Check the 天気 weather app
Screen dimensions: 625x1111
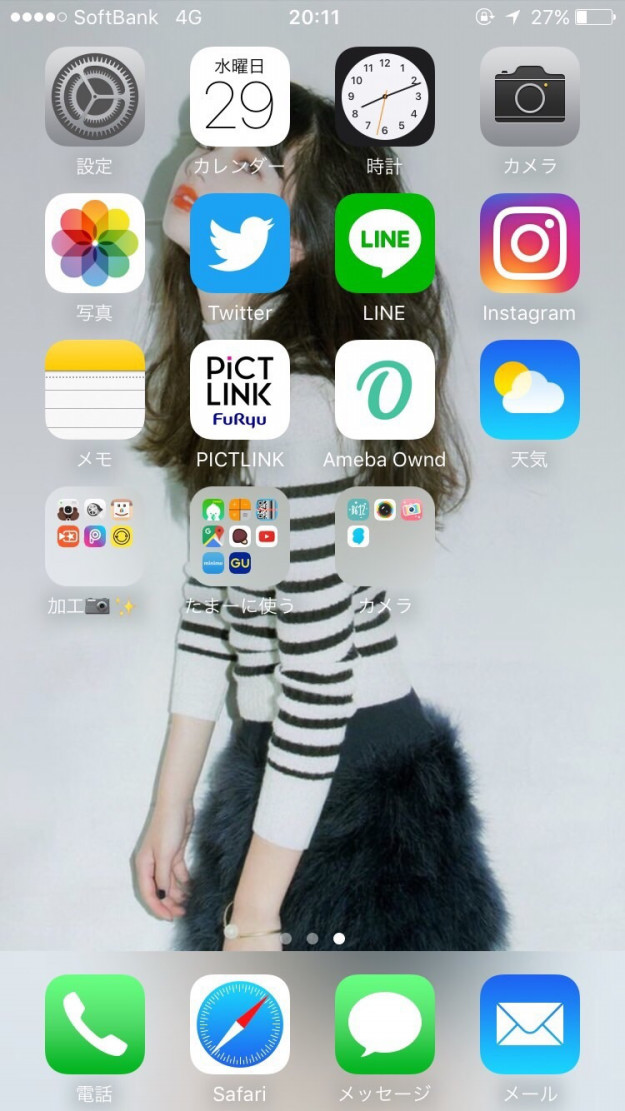point(530,390)
